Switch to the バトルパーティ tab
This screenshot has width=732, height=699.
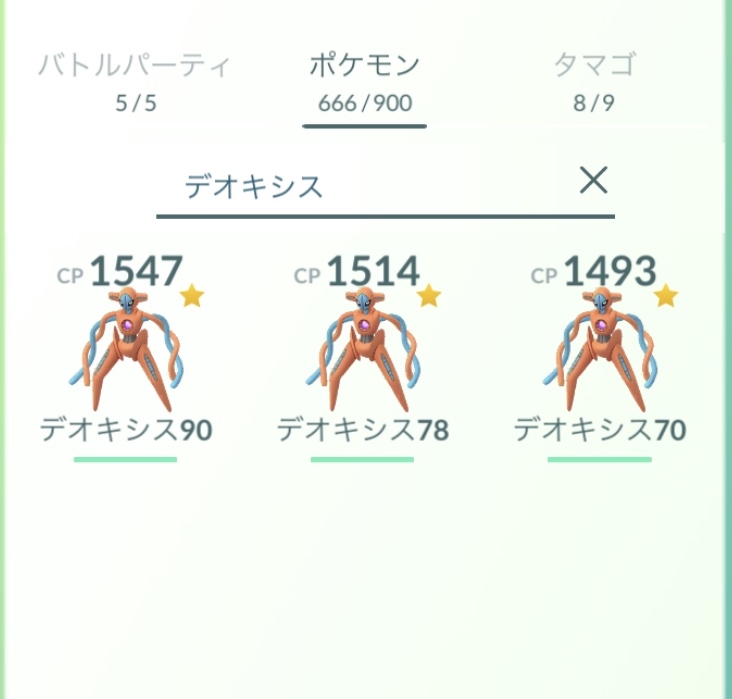click(135, 80)
